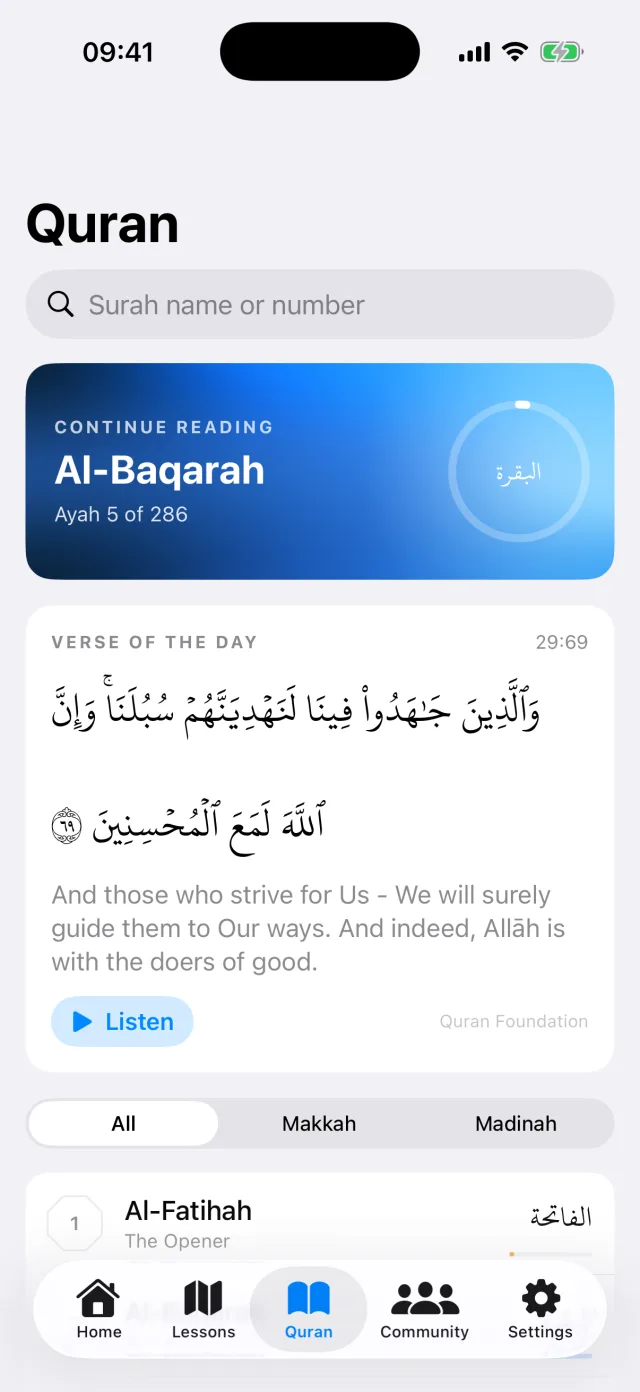Select the All filter segment

click(x=124, y=1123)
